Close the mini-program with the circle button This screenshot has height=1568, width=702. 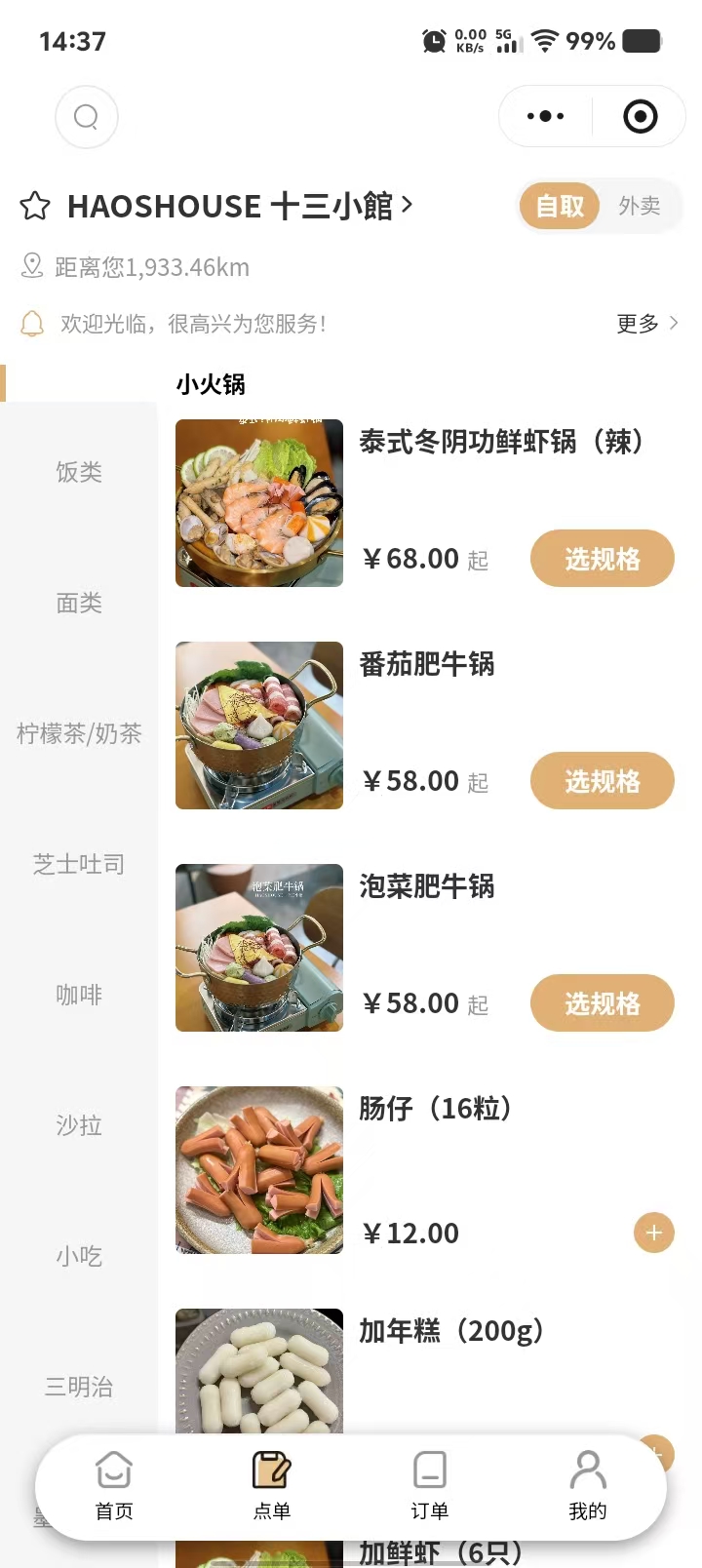[640, 117]
